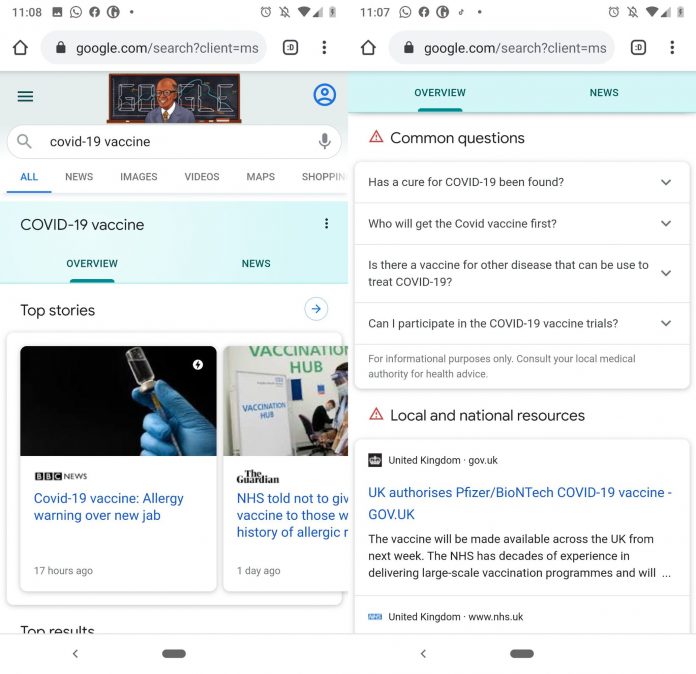Switch to the Images results tab
Screen dimensions: 696x674
tap(138, 177)
